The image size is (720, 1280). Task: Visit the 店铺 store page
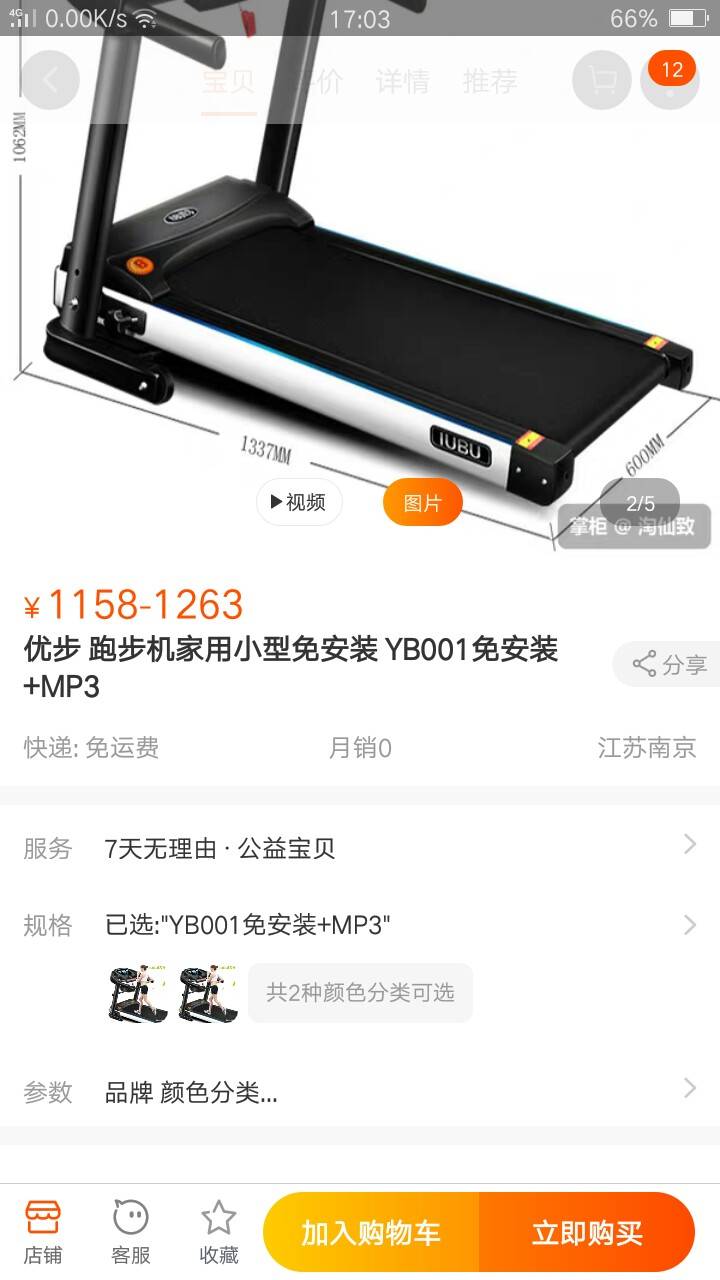[43, 1232]
